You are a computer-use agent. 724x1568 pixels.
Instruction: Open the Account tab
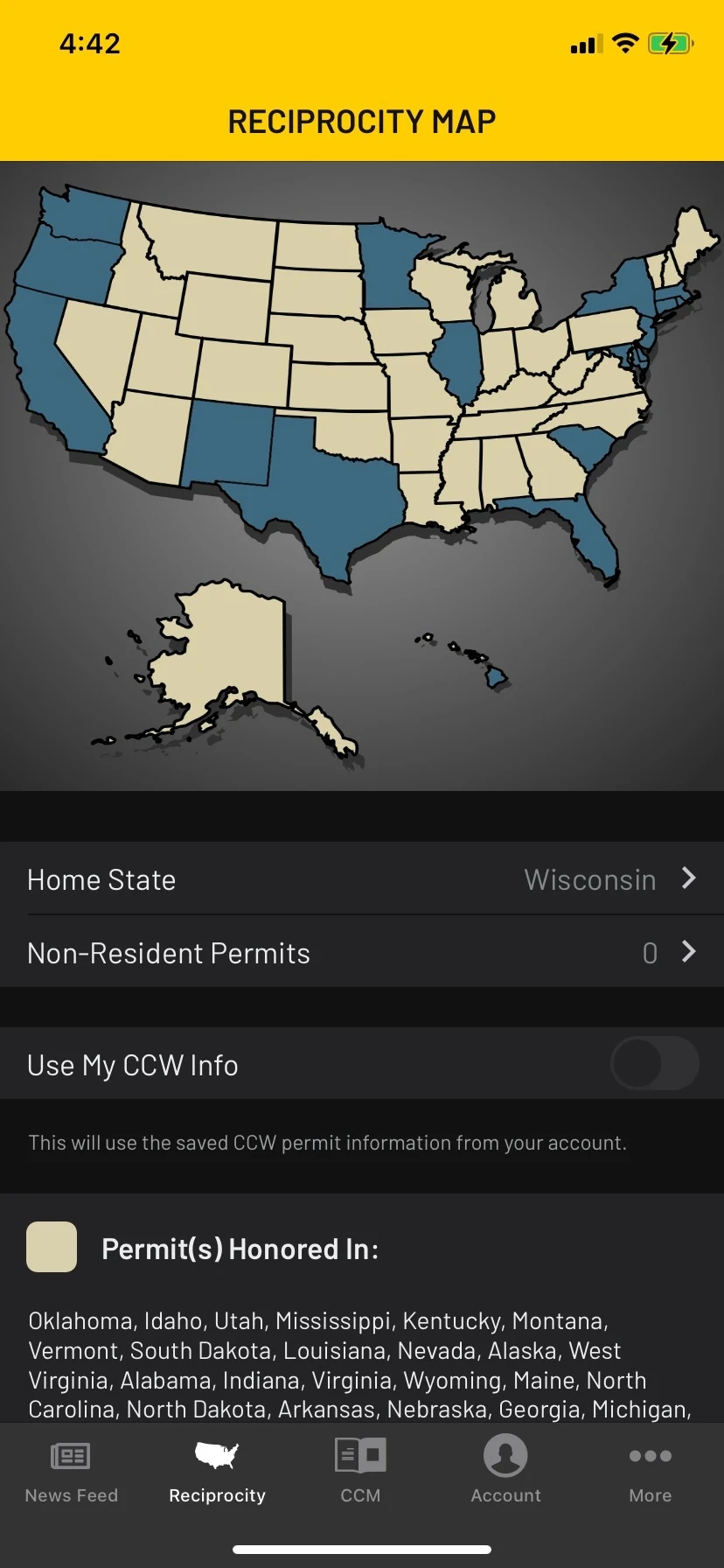tap(505, 1472)
